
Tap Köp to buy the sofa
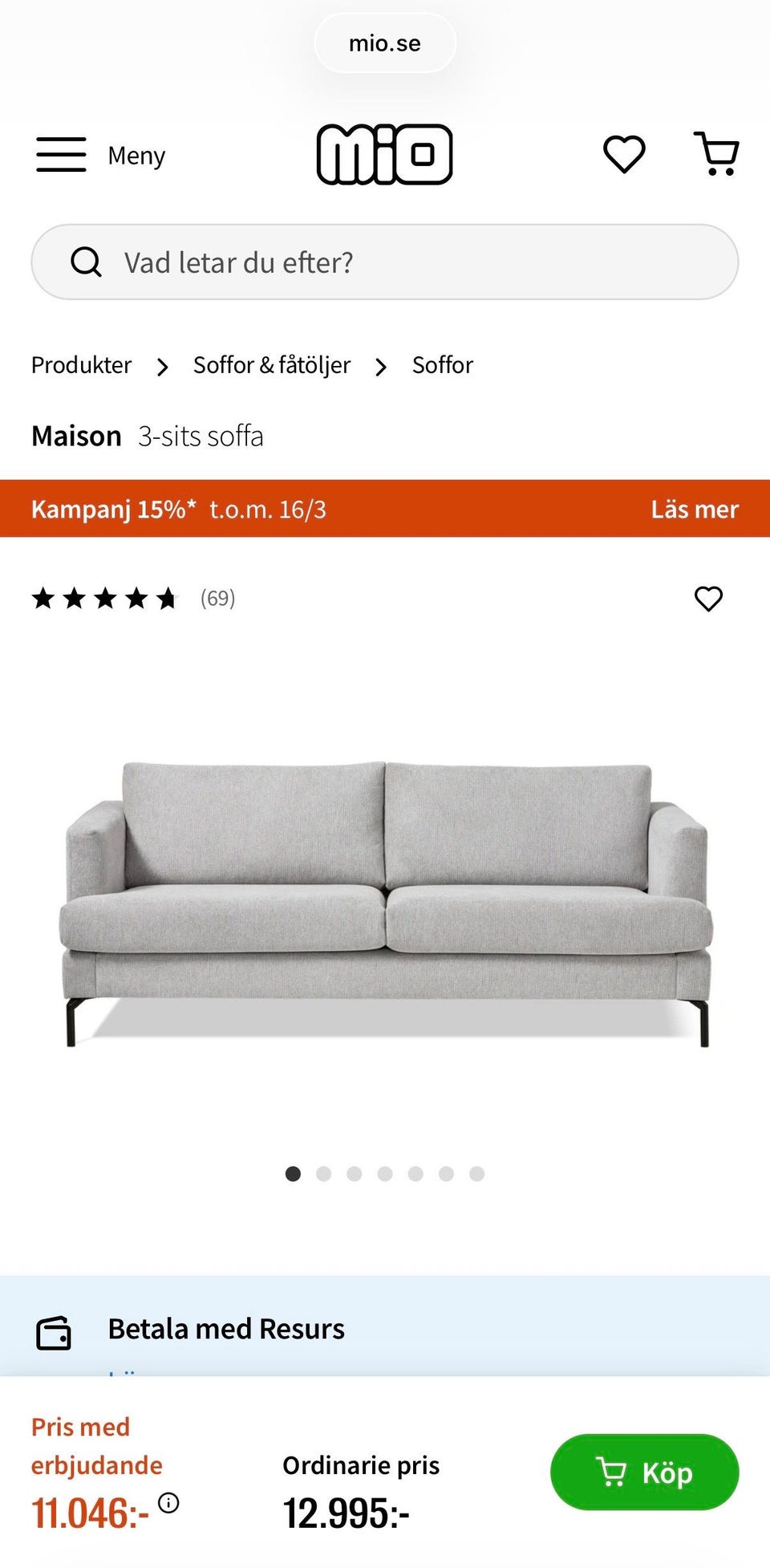tap(644, 1473)
